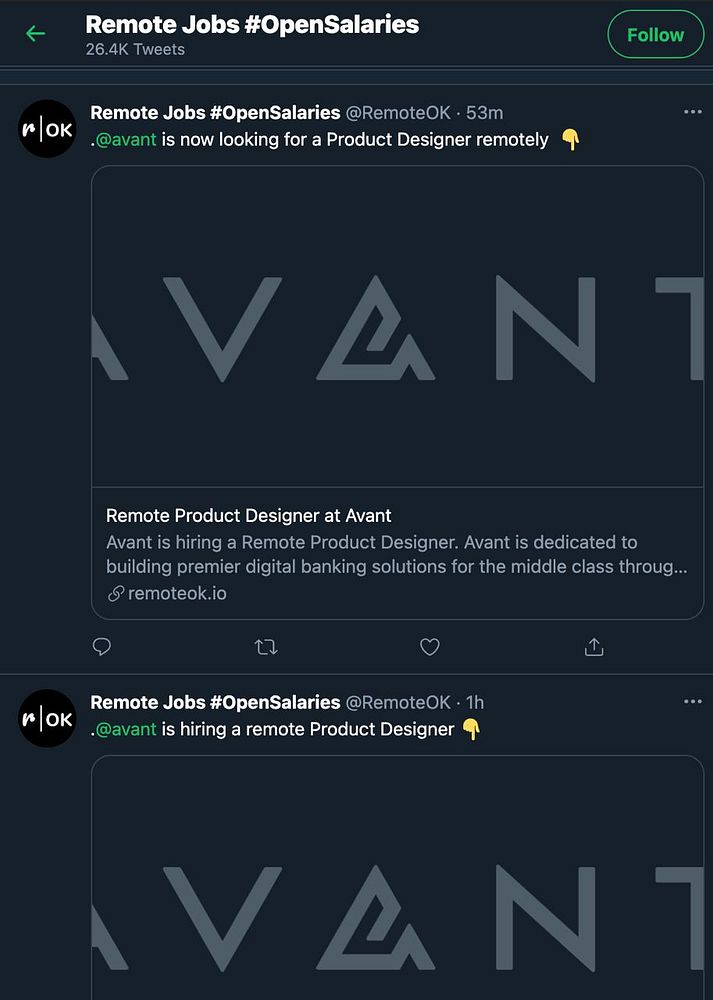Screen dimensions: 713x1000
Task: Reply to the 53m Product Designer tweet
Action: (101, 647)
